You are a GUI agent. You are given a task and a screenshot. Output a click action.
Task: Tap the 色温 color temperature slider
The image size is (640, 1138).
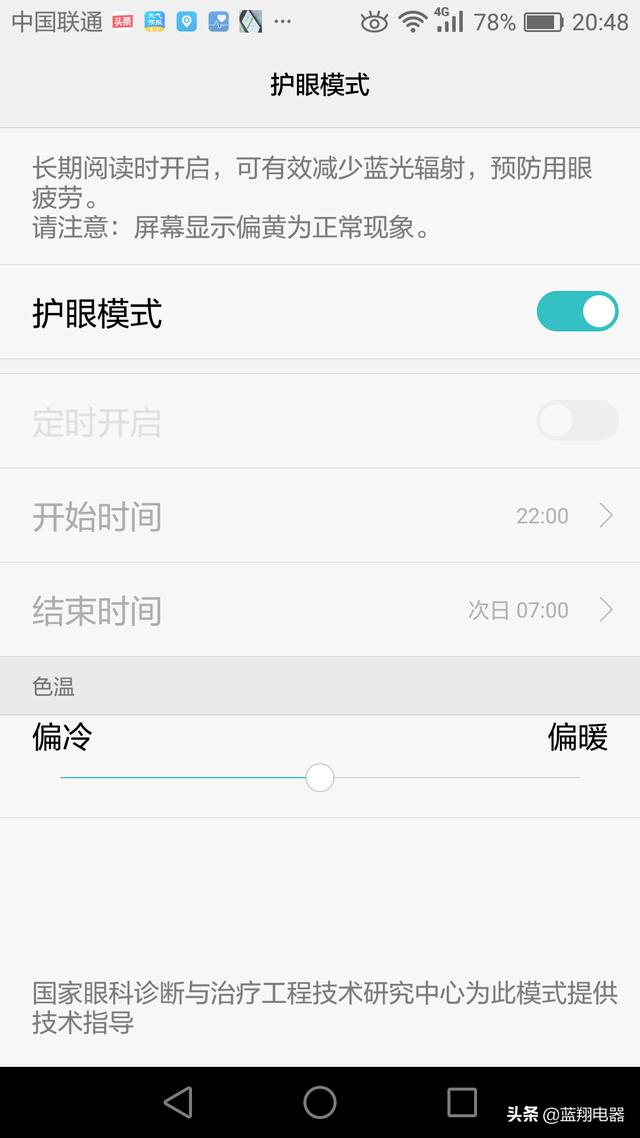coord(320,777)
